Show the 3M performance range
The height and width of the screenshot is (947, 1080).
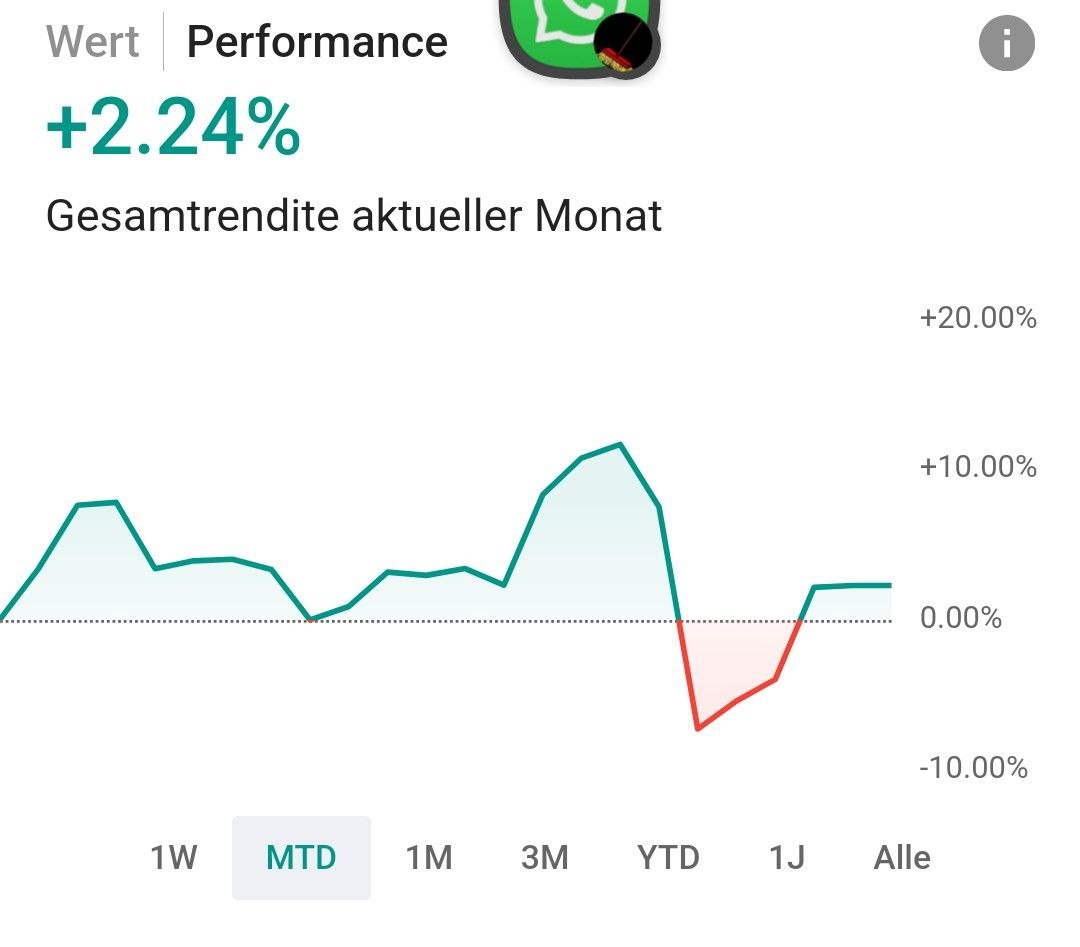[545, 858]
